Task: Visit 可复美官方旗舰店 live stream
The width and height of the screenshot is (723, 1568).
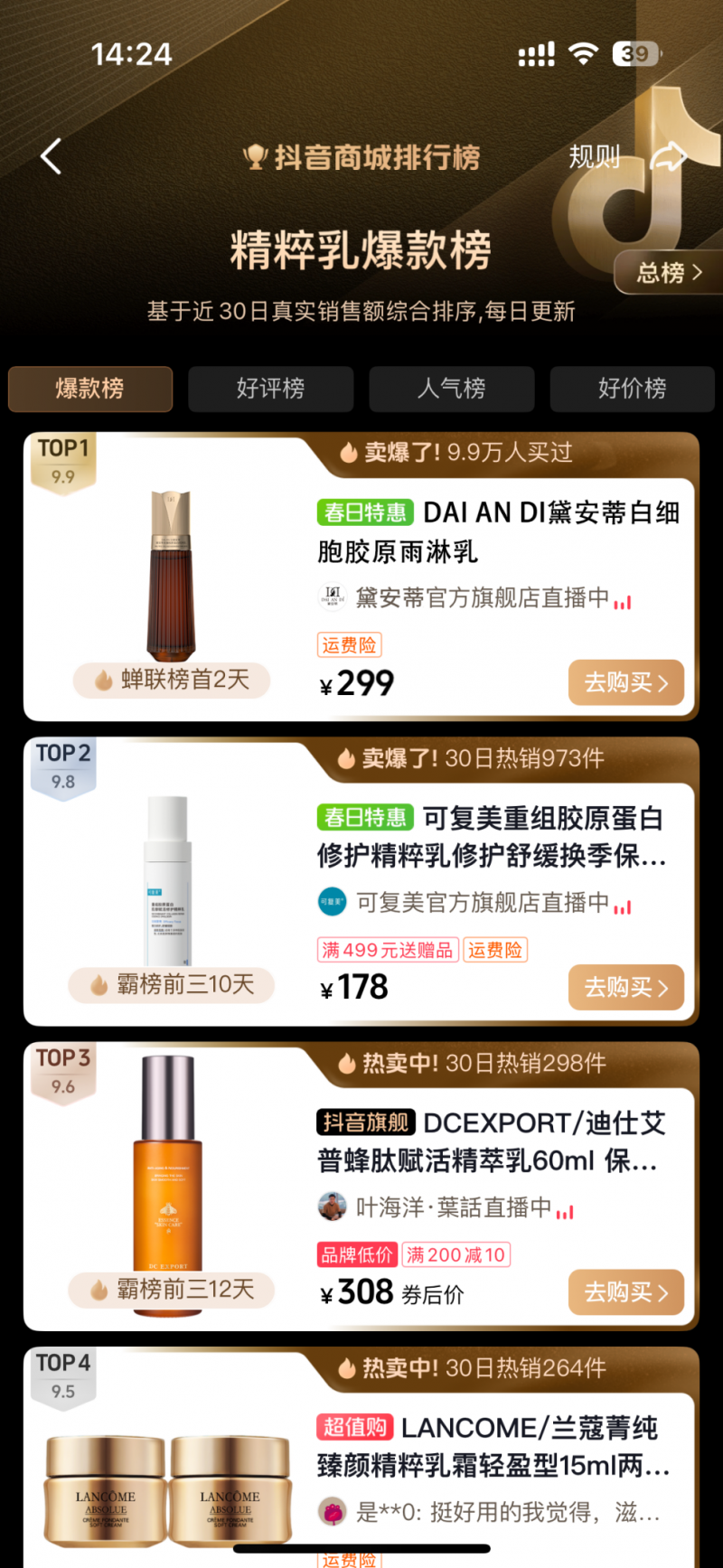Action: point(483,903)
